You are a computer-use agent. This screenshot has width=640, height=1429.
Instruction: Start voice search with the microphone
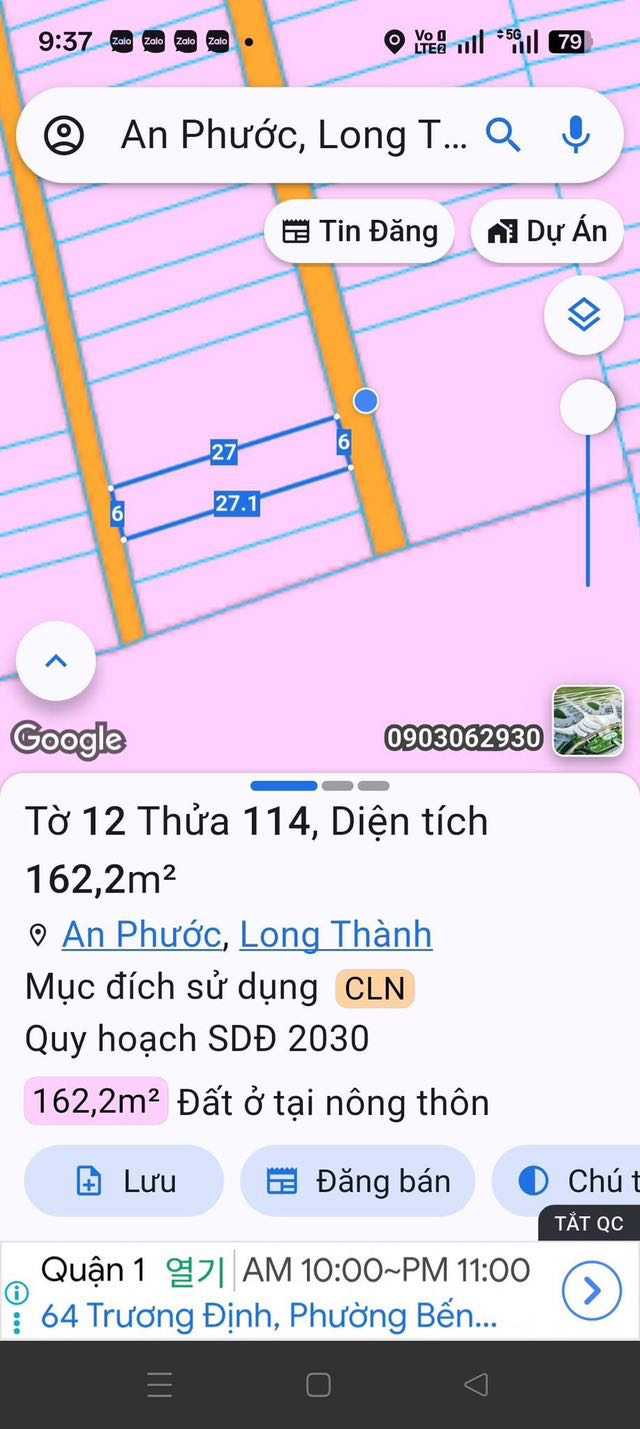point(575,135)
